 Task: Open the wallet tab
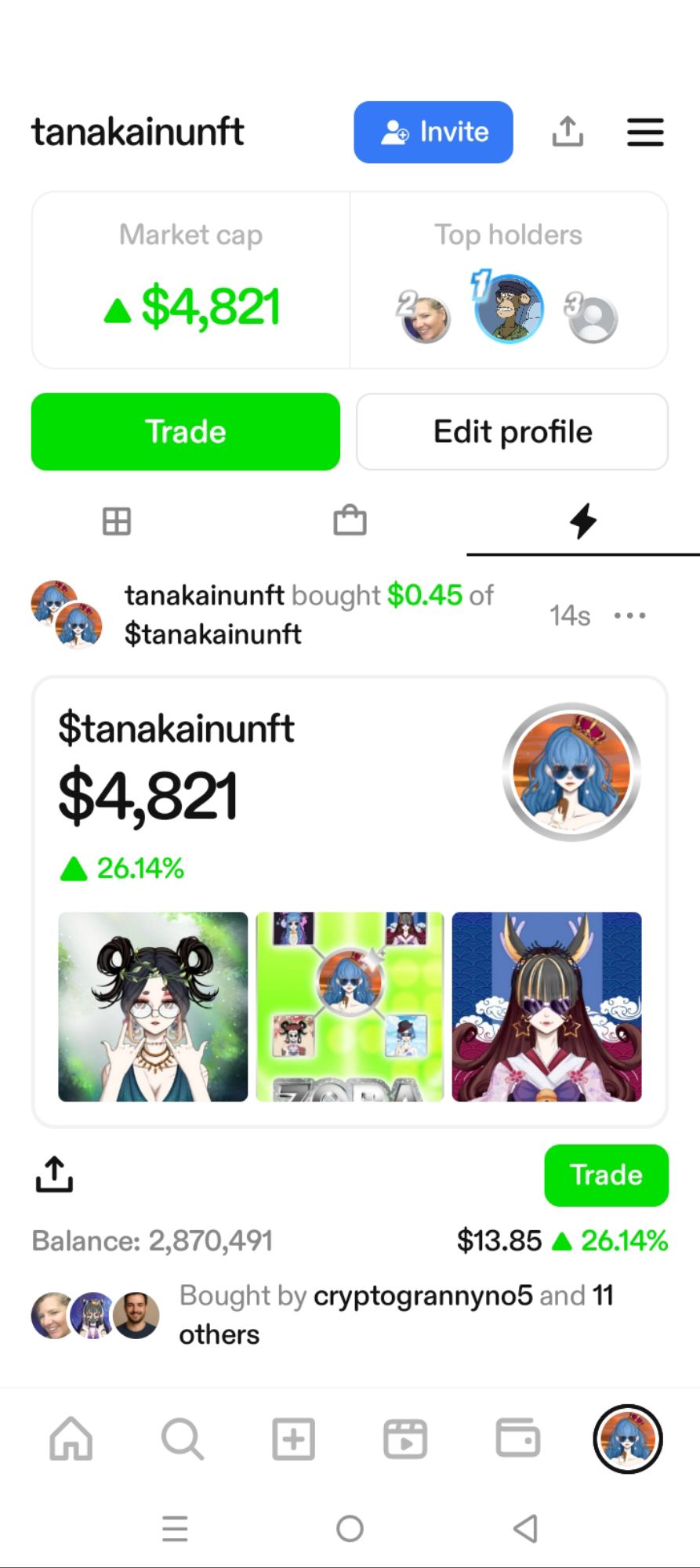(x=517, y=1439)
